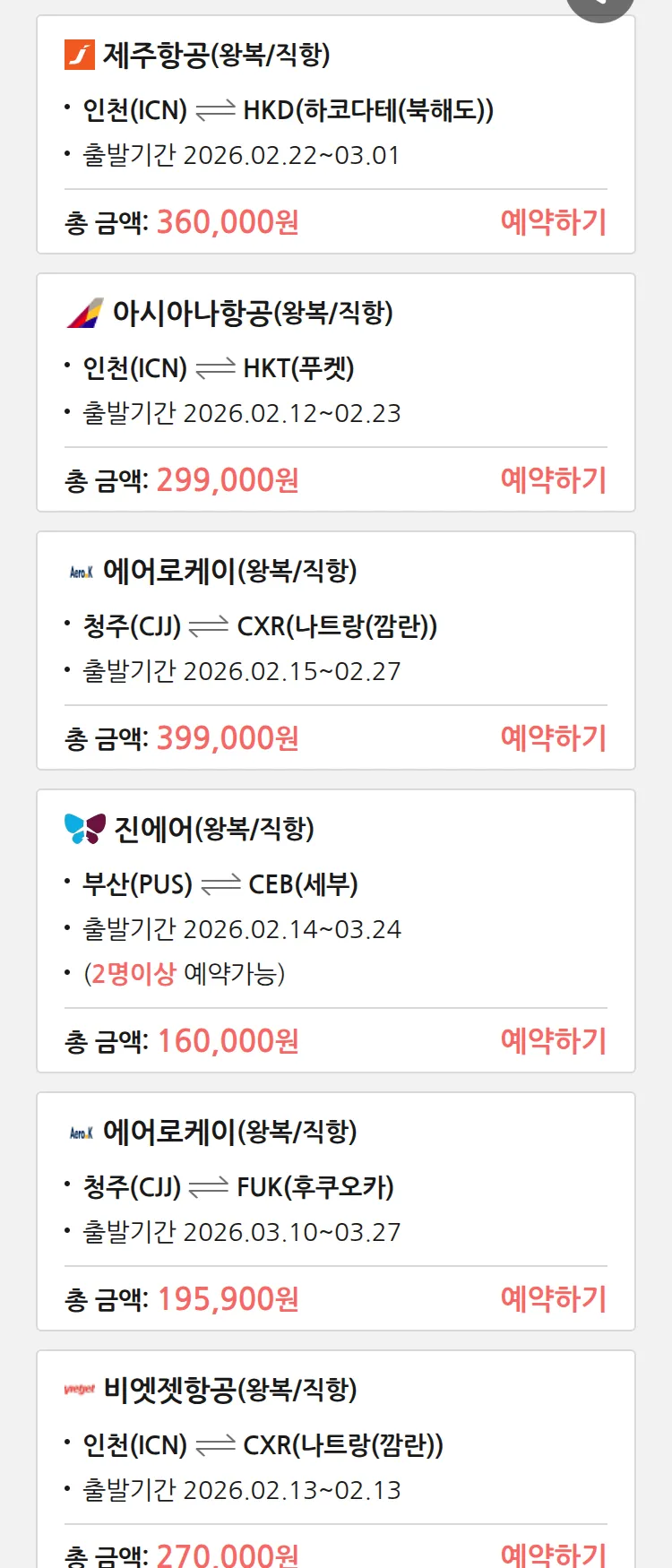Click 예약하기 on the Vietjet Nha Trang deal

[554, 1554]
